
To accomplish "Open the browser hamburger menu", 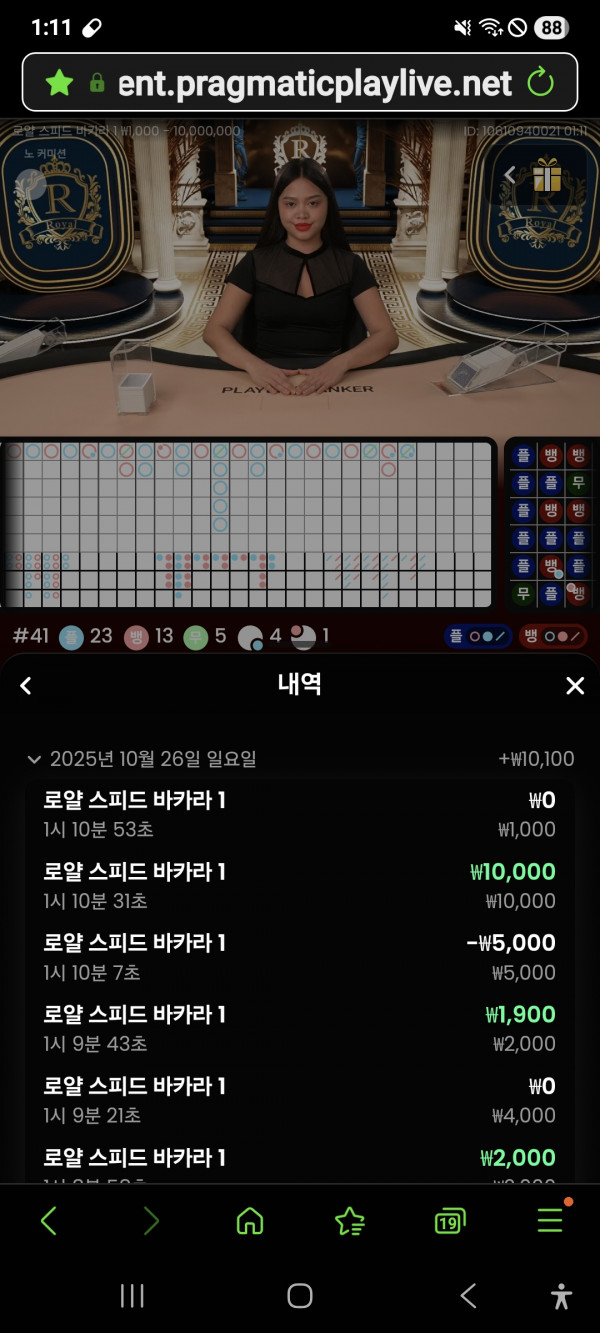I will coord(550,1221).
